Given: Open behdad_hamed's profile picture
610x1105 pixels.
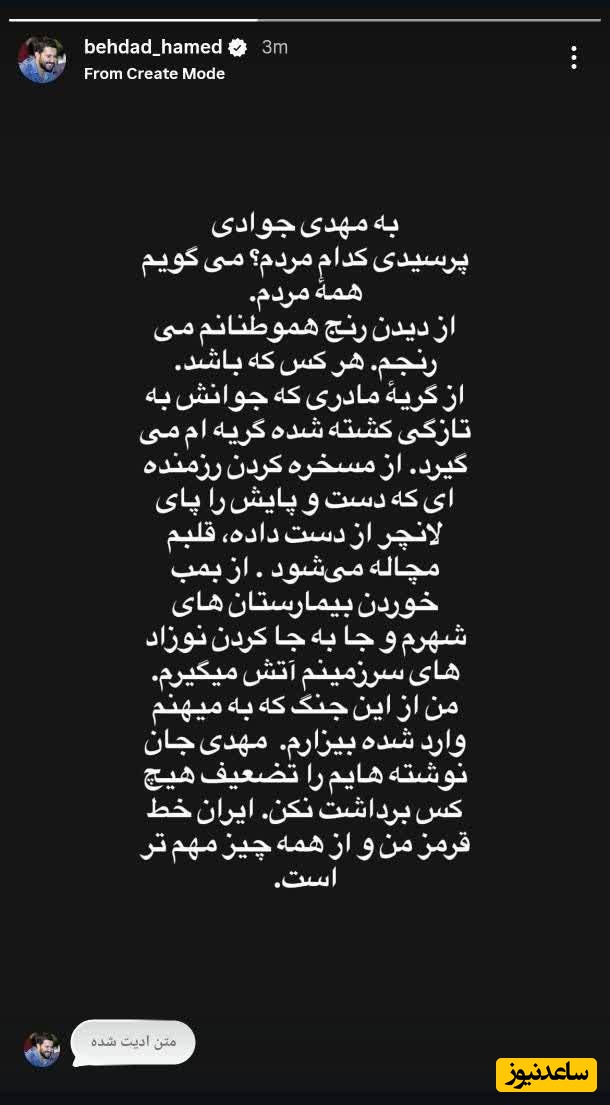Looking at the screenshot, I should coord(42,58).
